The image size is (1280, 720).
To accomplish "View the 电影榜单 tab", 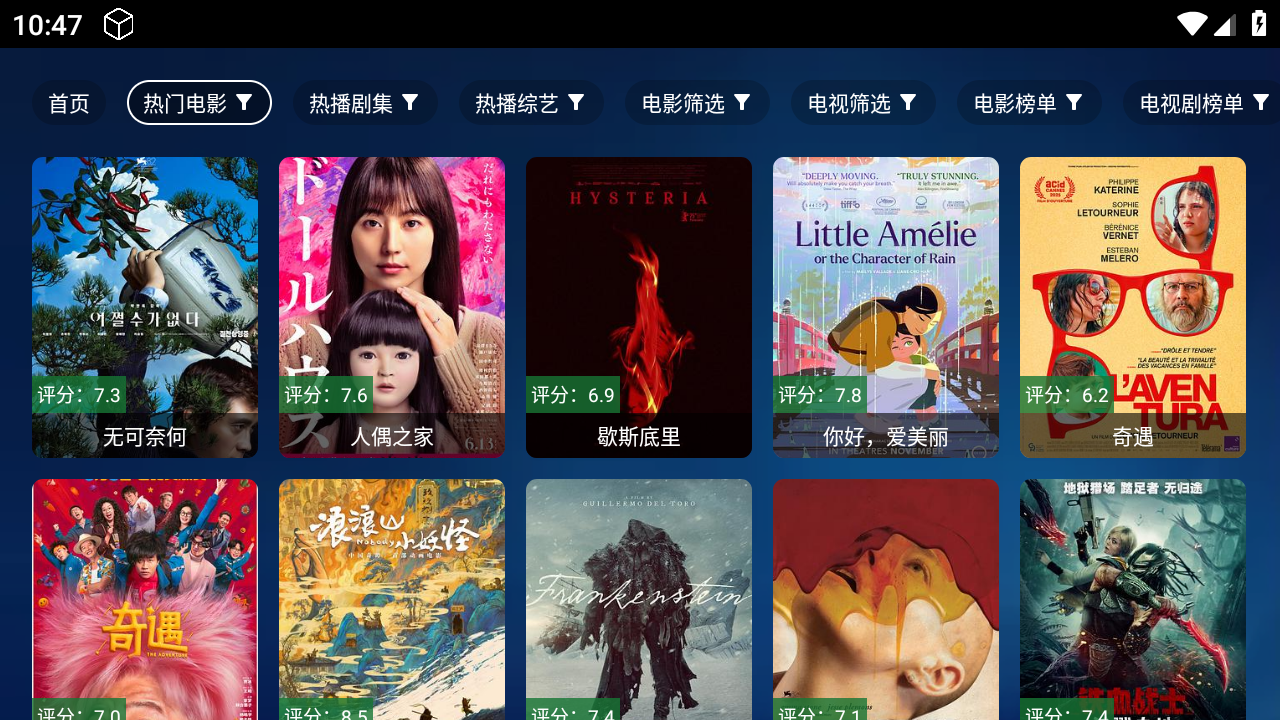I will click(x=1029, y=103).
